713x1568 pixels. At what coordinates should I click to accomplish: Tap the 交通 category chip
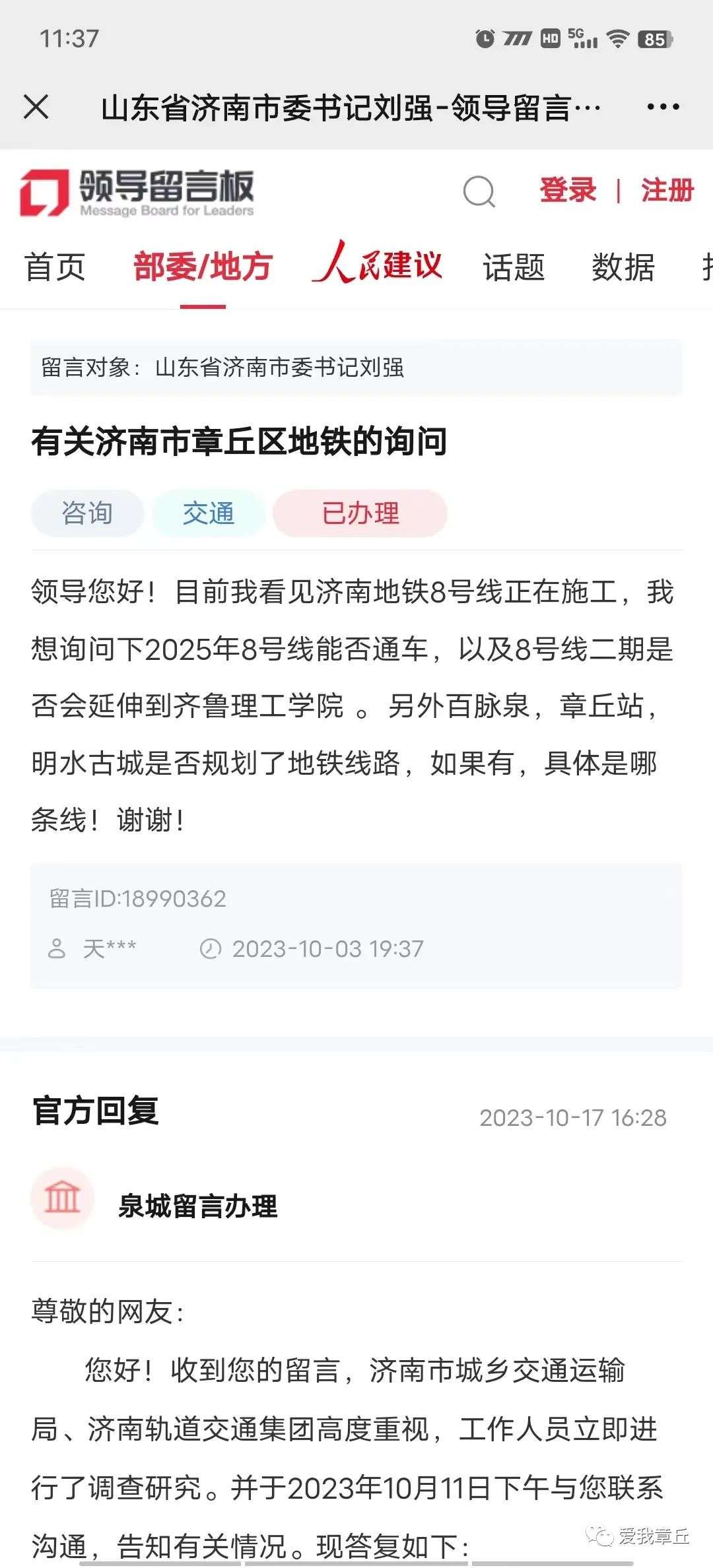point(209,513)
